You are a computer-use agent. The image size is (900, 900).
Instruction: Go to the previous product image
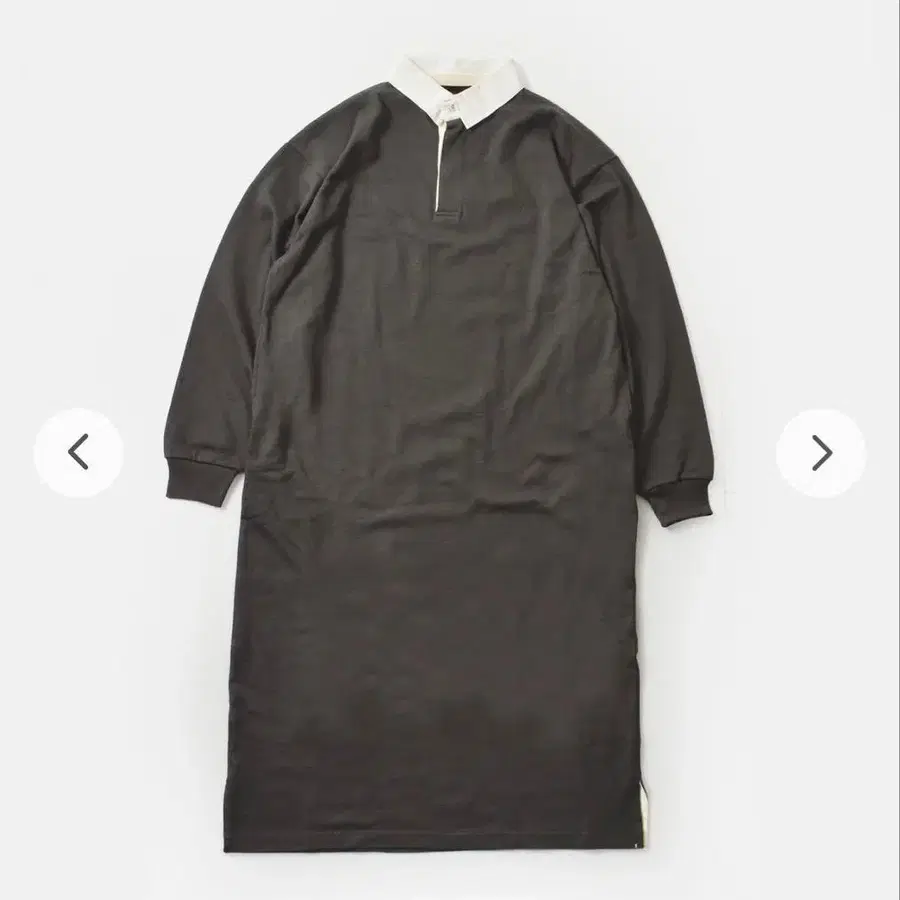pyautogui.click(x=78, y=453)
